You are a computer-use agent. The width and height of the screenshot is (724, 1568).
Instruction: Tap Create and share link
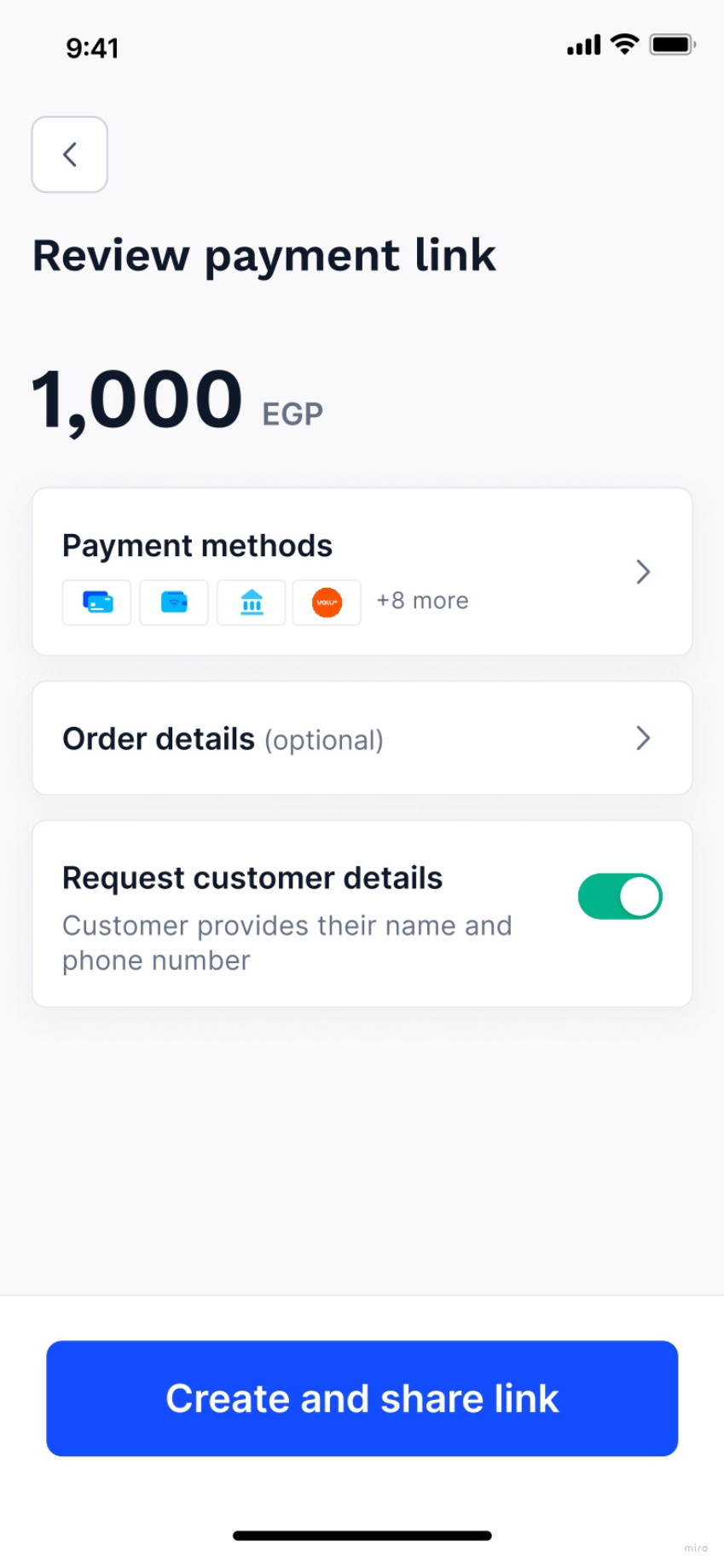pos(362,1398)
